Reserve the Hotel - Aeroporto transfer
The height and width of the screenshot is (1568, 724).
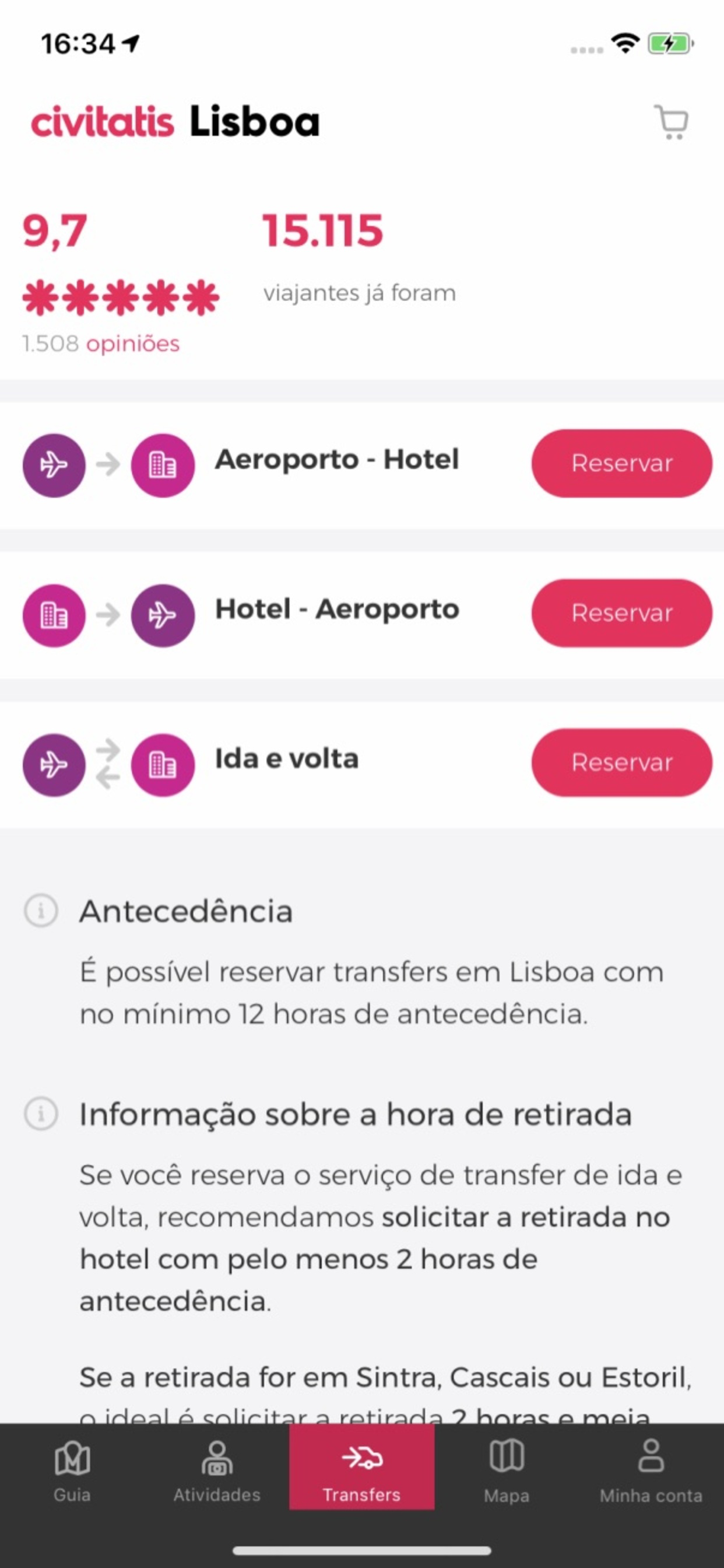pos(622,613)
